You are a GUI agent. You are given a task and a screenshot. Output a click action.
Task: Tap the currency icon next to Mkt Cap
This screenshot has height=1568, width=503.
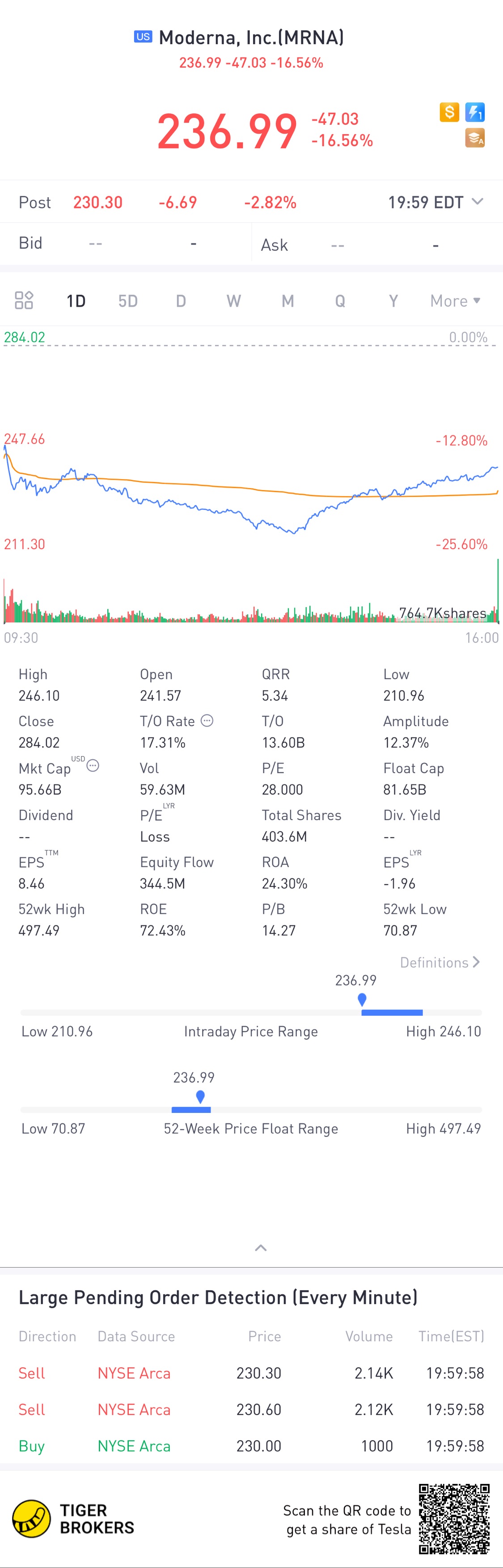pos(93,766)
